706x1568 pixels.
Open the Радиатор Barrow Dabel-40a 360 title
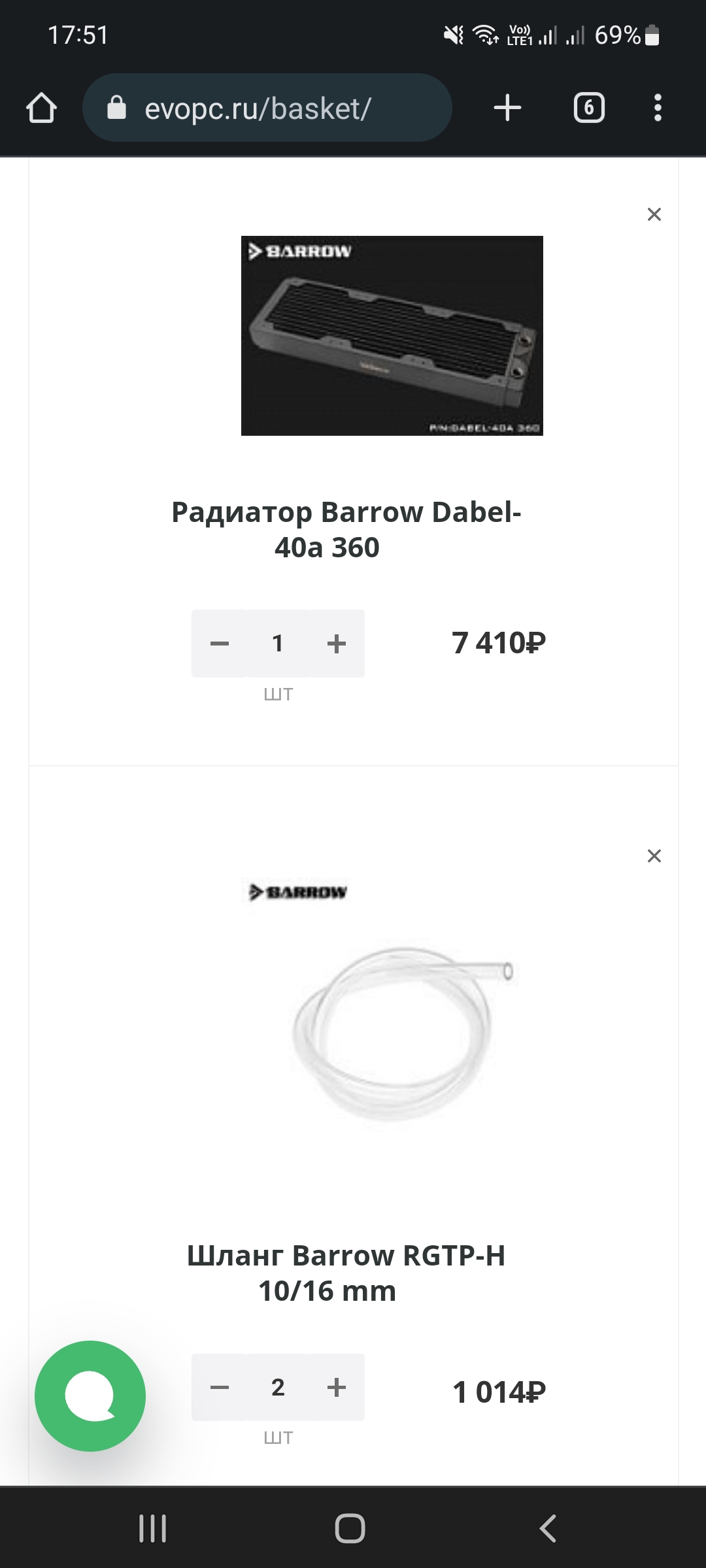coord(346,529)
